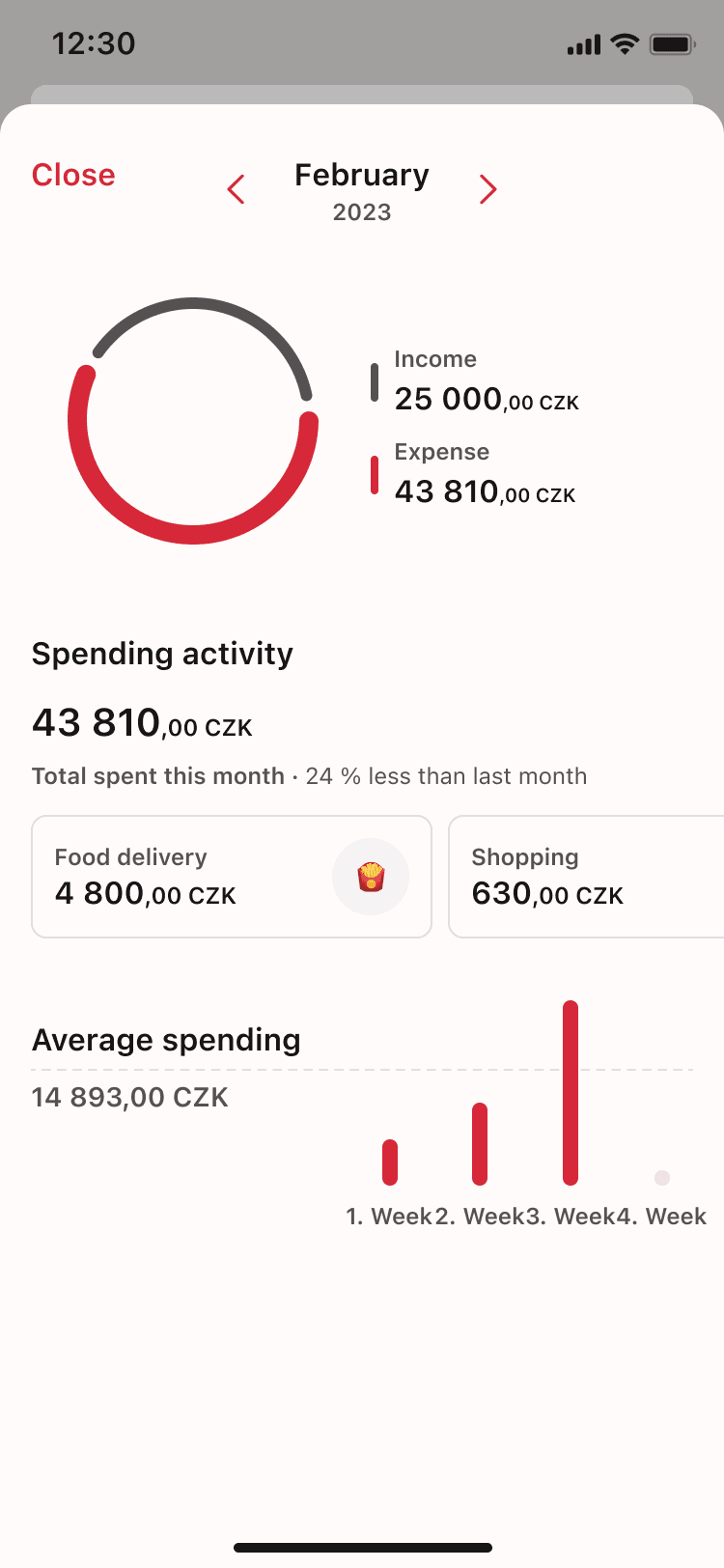This screenshot has height=1568, width=724.
Task: Tap the 1. Week bar on the chart
Action: click(390, 1162)
